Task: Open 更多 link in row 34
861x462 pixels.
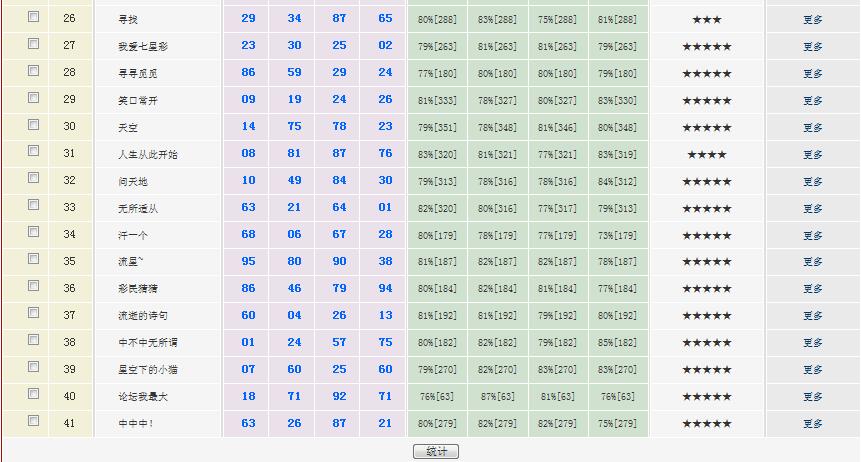Action: click(x=812, y=235)
